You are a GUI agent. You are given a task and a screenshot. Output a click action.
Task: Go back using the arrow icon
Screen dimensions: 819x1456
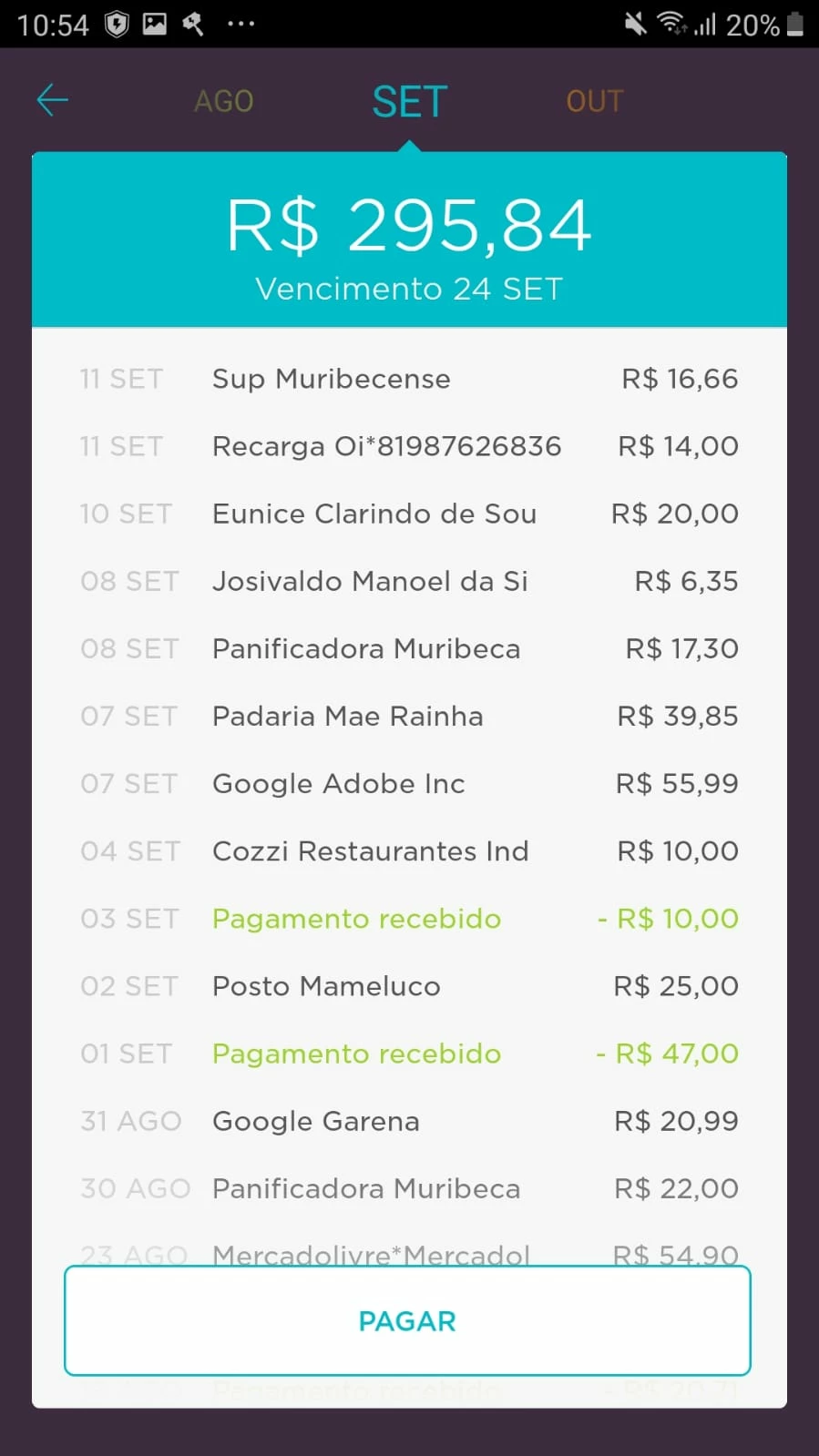52,100
